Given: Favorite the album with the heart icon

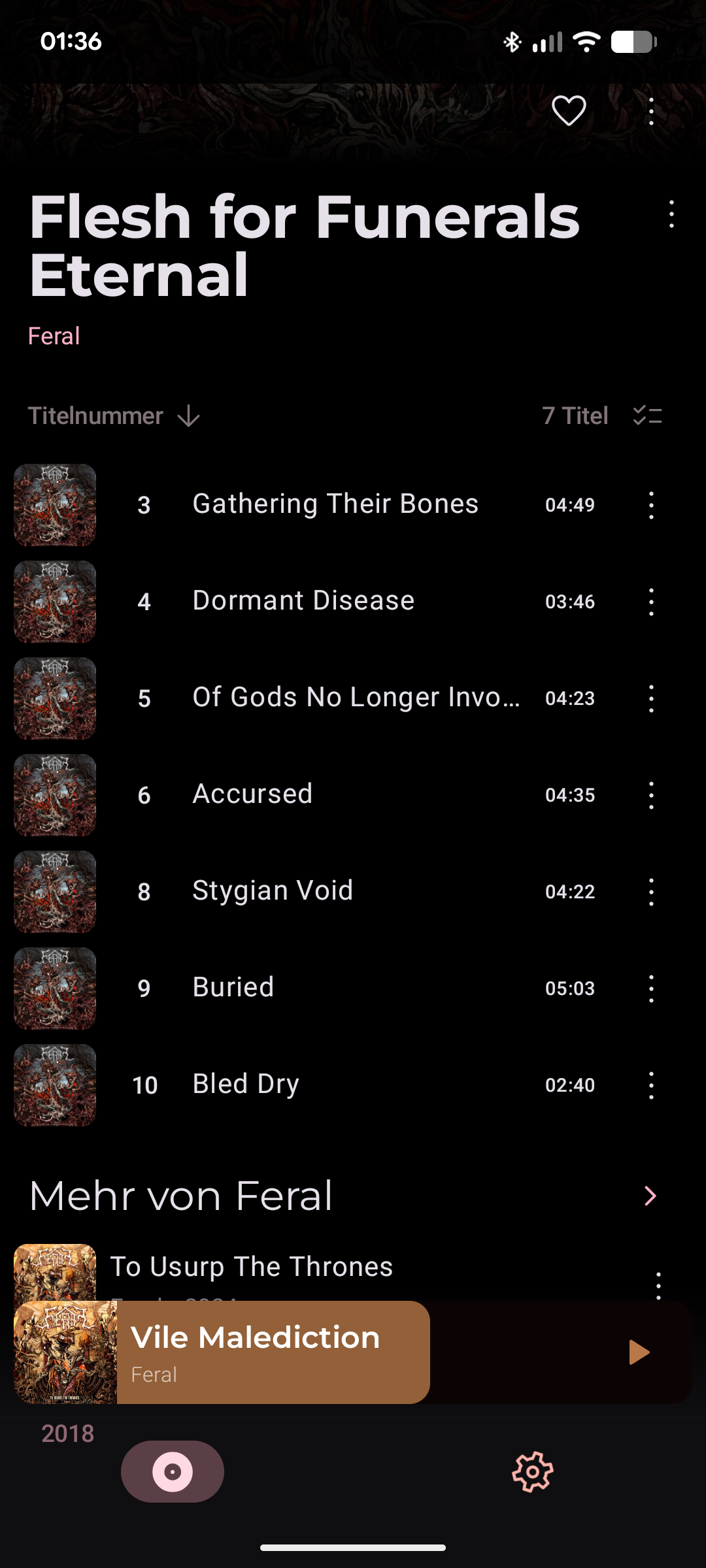Looking at the screenshot, I should coord(569,110).
